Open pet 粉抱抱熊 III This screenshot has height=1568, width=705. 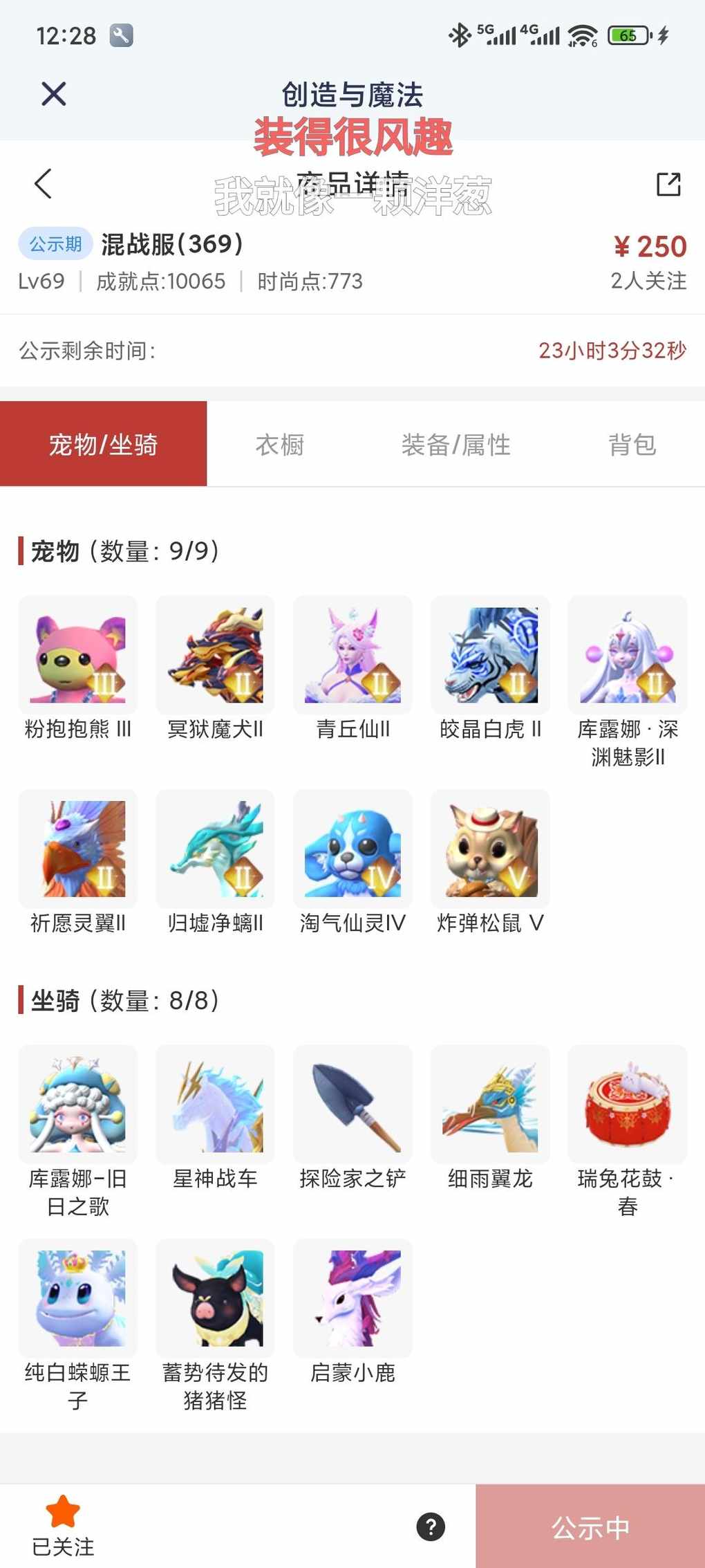pyautogui.click(x=78, y=656)
